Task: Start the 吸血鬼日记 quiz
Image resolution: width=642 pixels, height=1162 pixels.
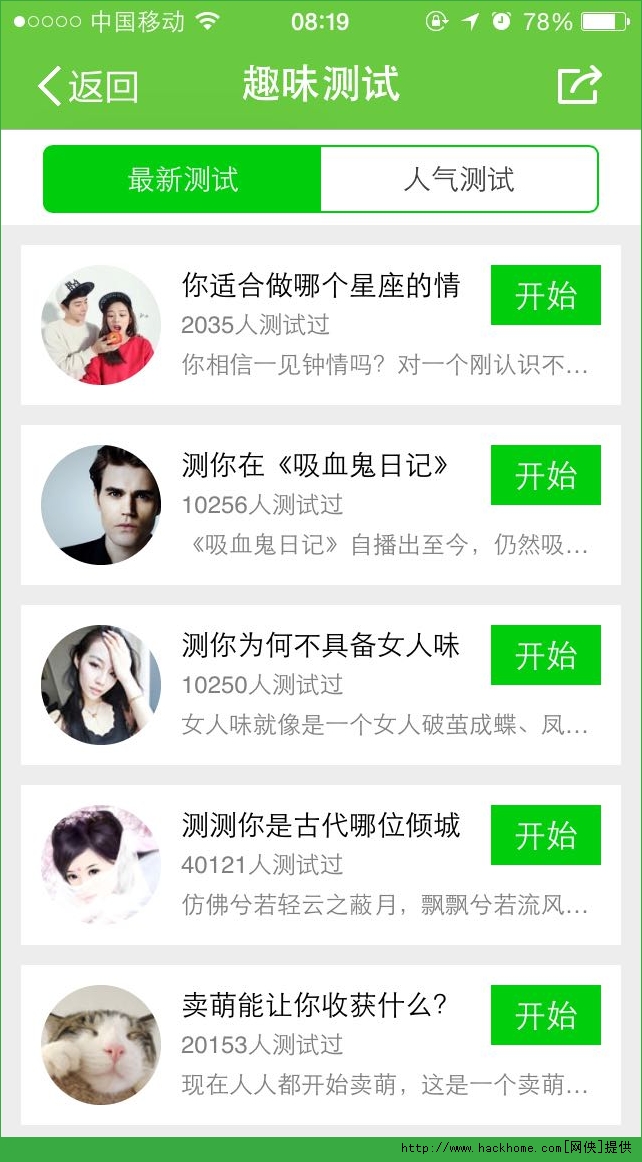Action: pyautogui.click(x=545, y=475)
